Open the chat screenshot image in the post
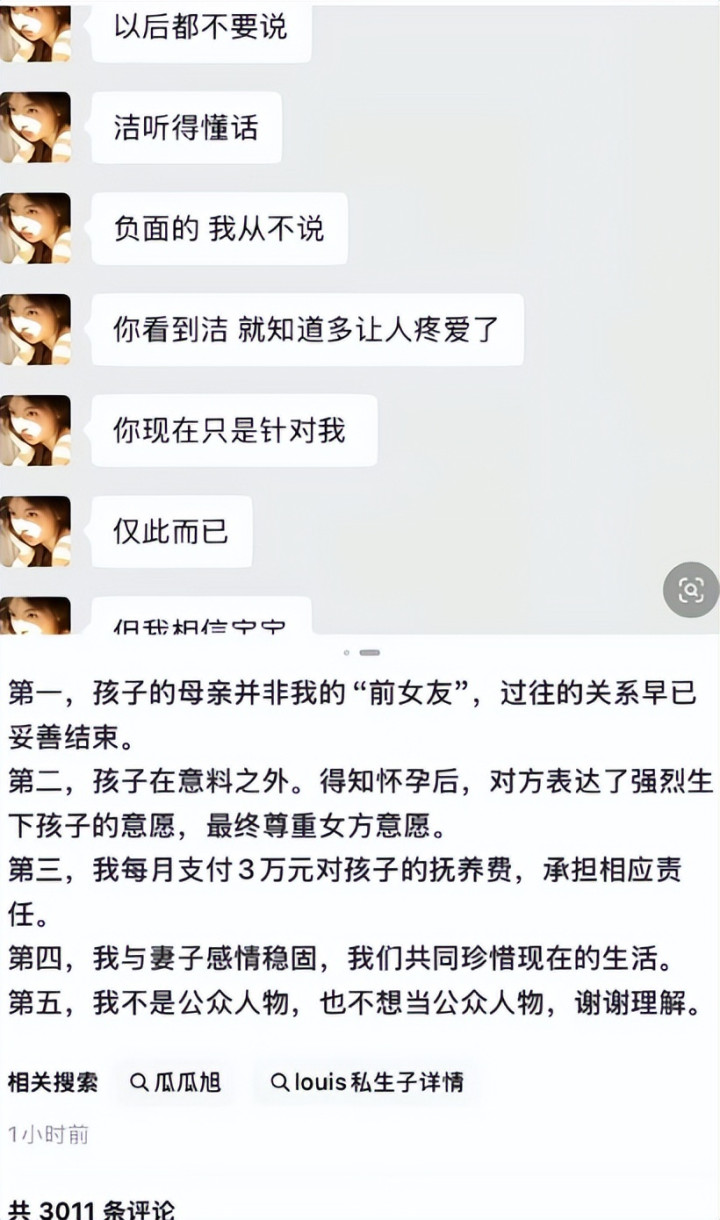Viewport: 720px width, 1220px height. [360, 318]
